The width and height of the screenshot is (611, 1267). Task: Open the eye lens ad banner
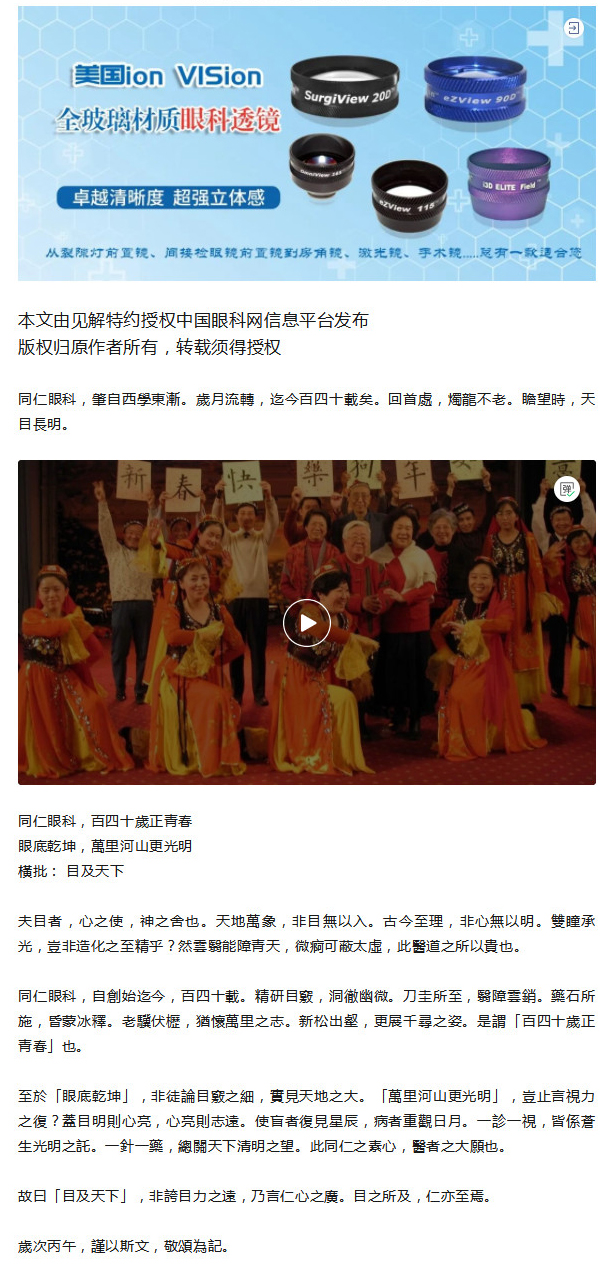click(x=306, y=145)
